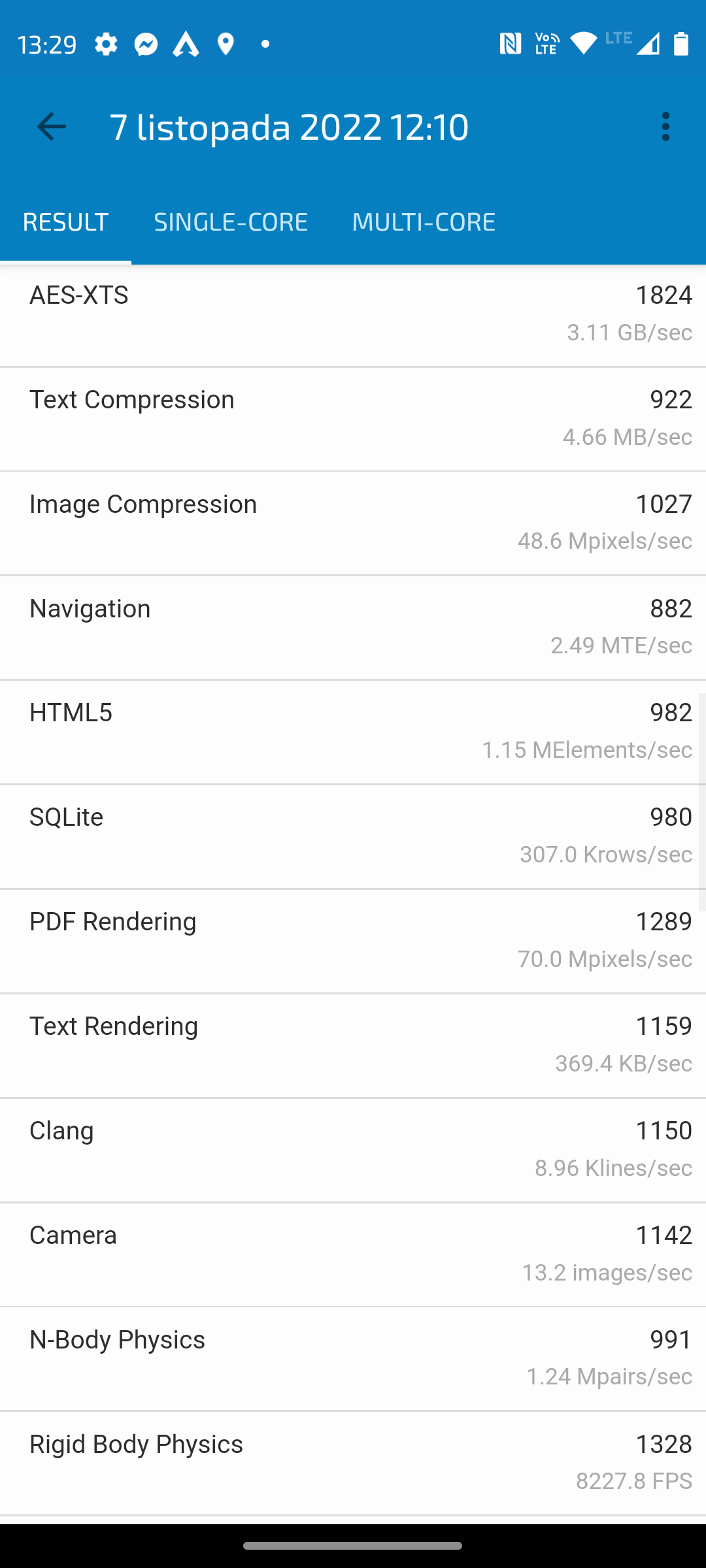Viewport: 706px width, 1568px height.
Task: Go back using the arrow icon
Action: (x=51, y=126)
